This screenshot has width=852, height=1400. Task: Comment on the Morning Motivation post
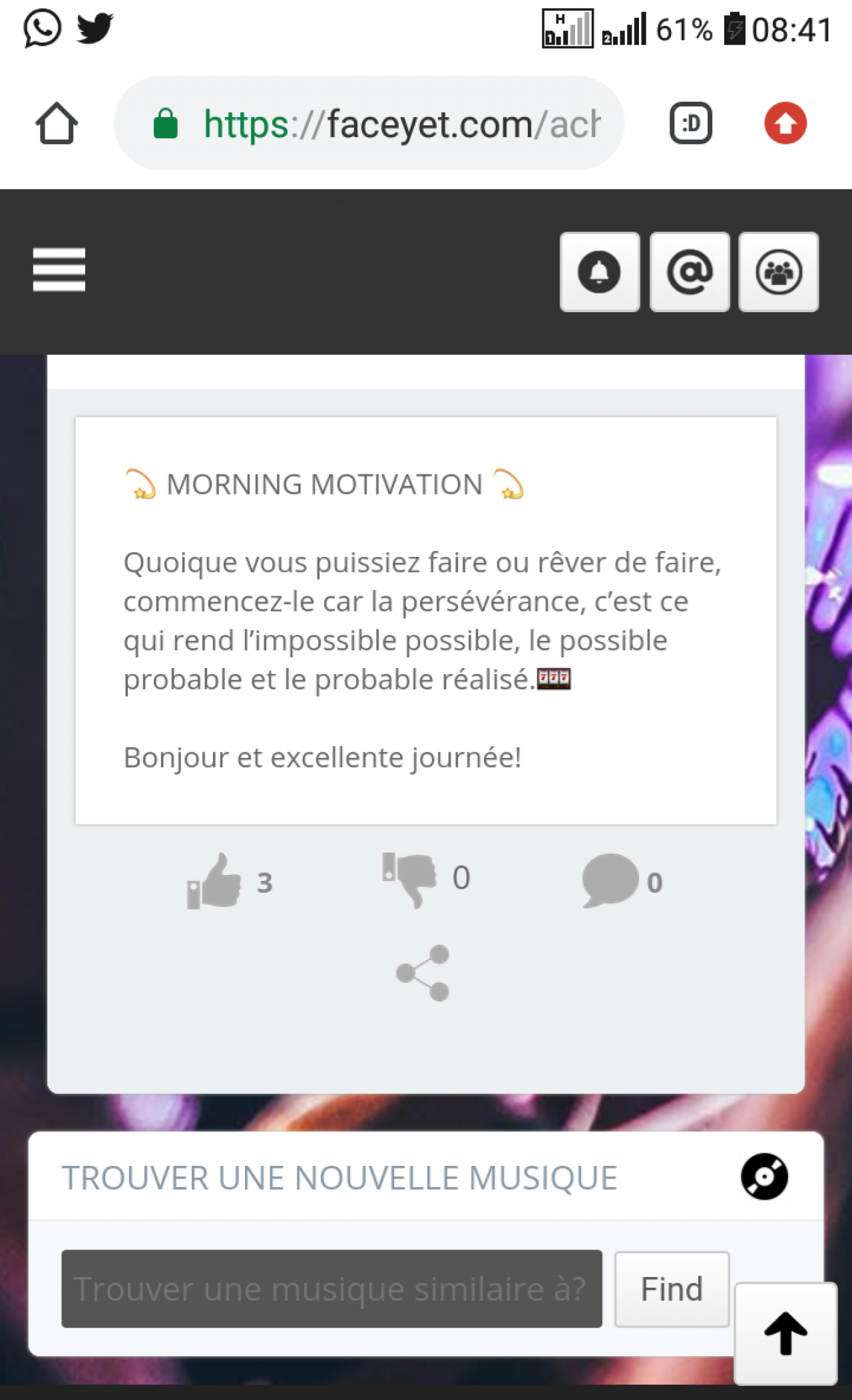(x=609, y=881)
